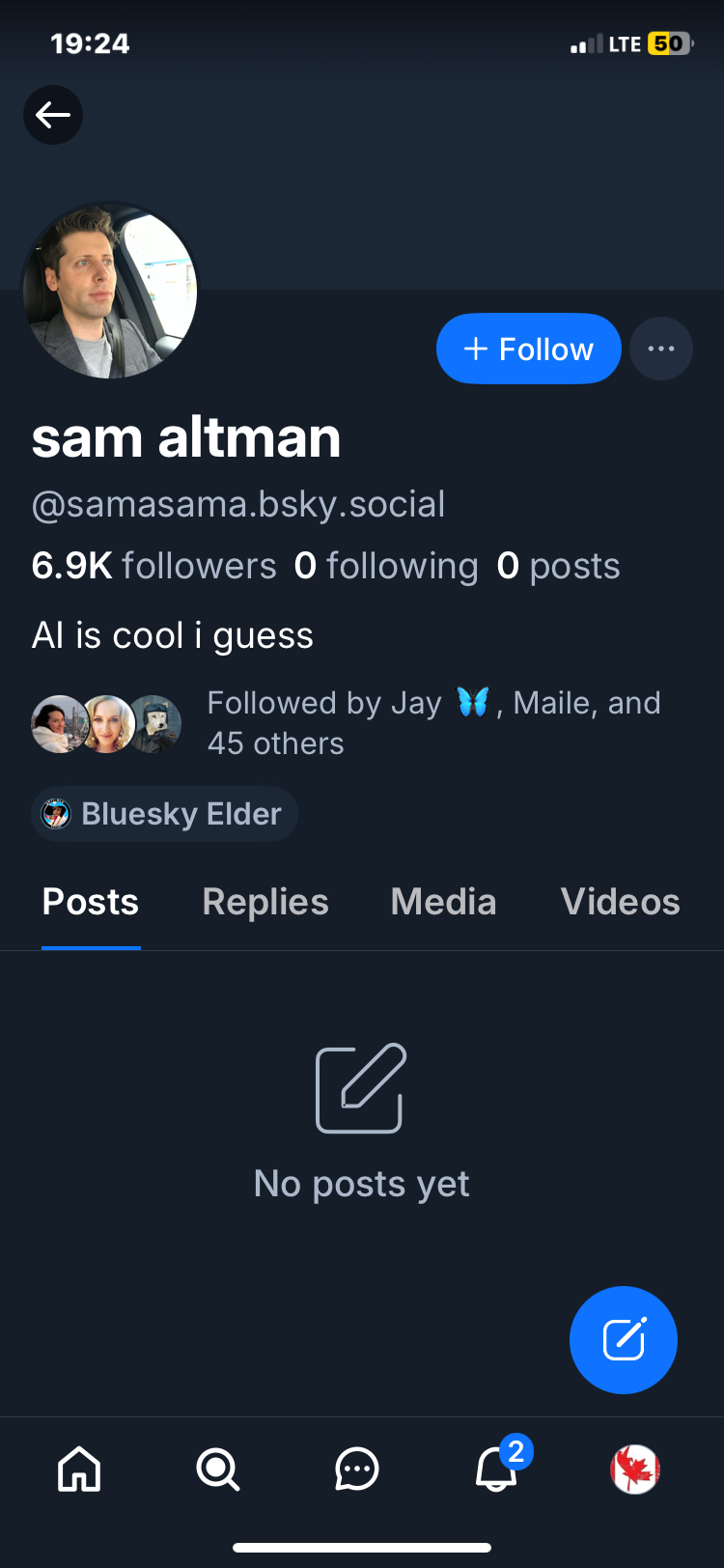Follow this Bluesky account

click(x=528, y=349)
